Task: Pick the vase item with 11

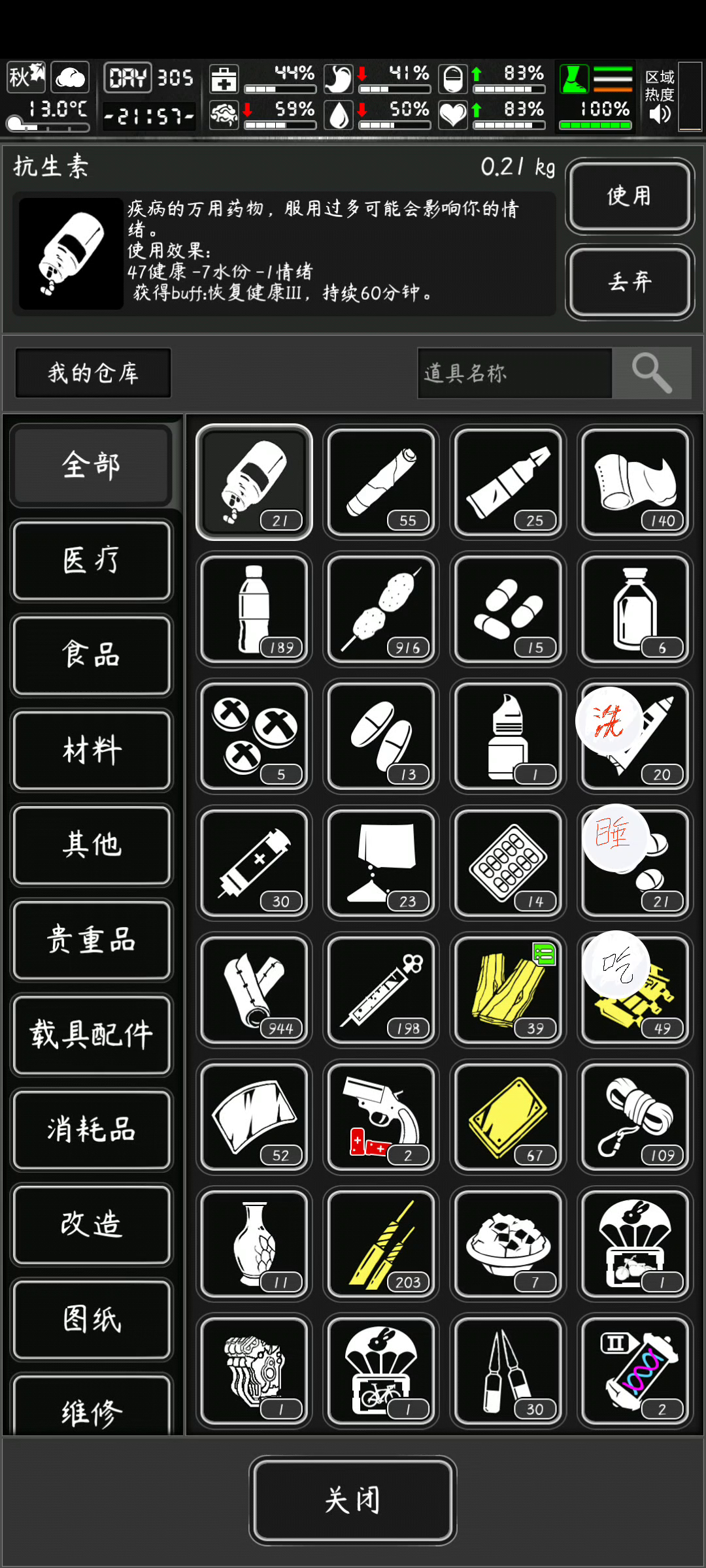Action: (x=254, y=1244)
